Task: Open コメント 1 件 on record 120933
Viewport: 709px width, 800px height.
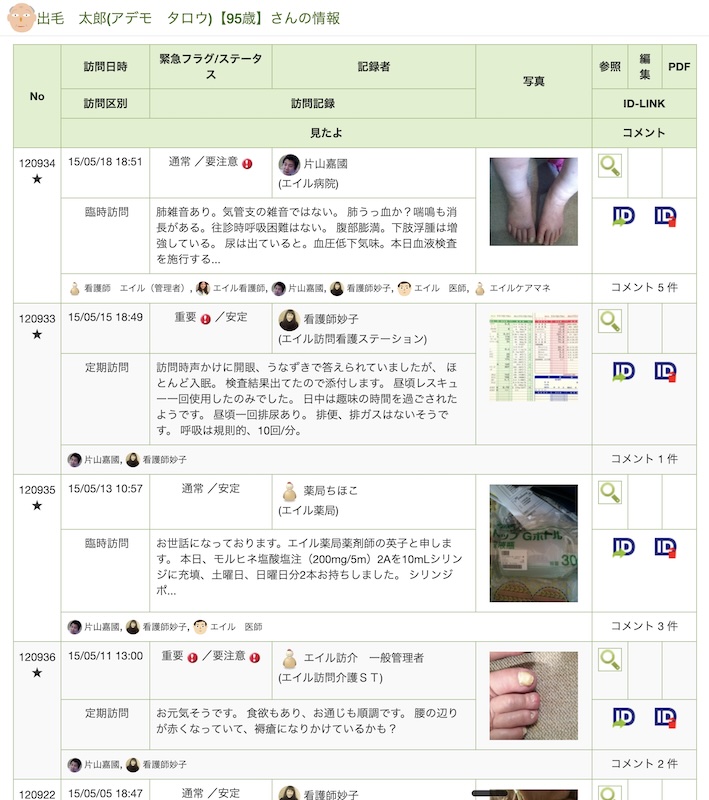Action: (x=644, y=459)
